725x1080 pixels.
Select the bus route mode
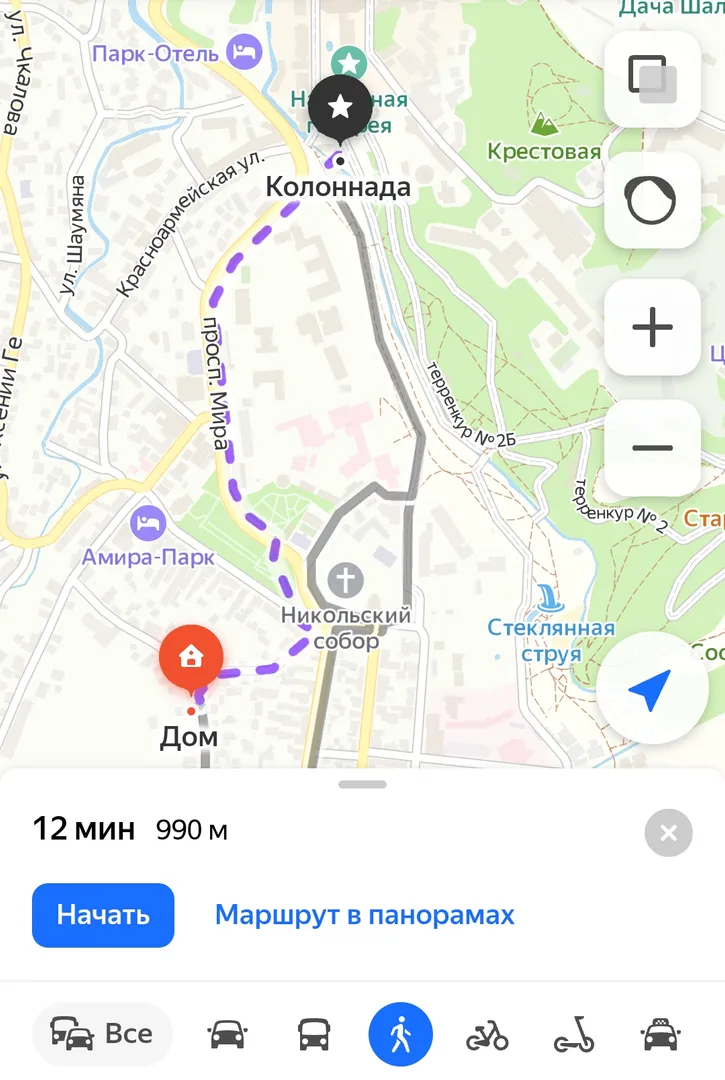point(314,1033)
